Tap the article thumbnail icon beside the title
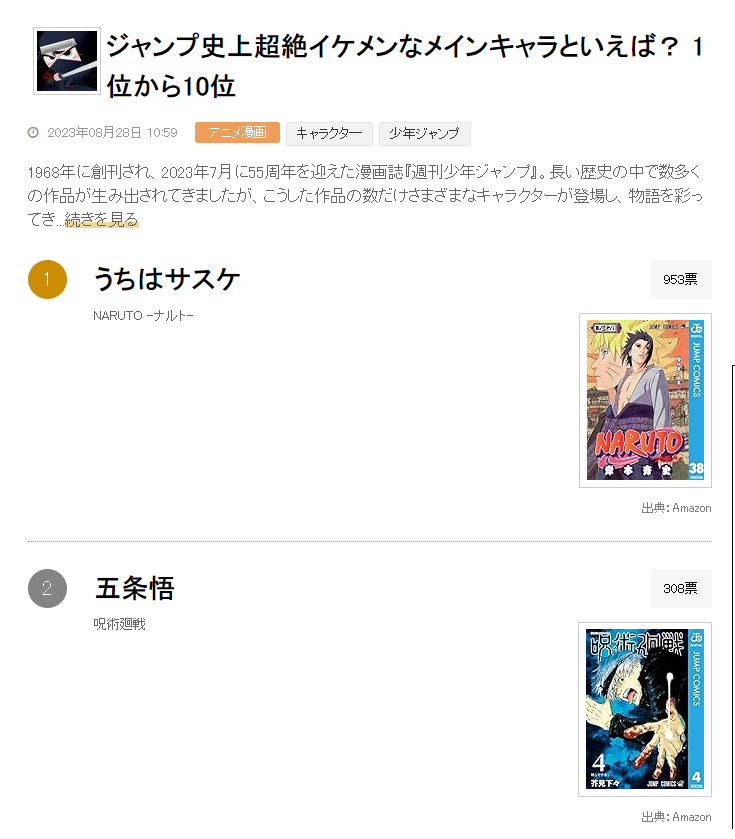 (67, 61)
